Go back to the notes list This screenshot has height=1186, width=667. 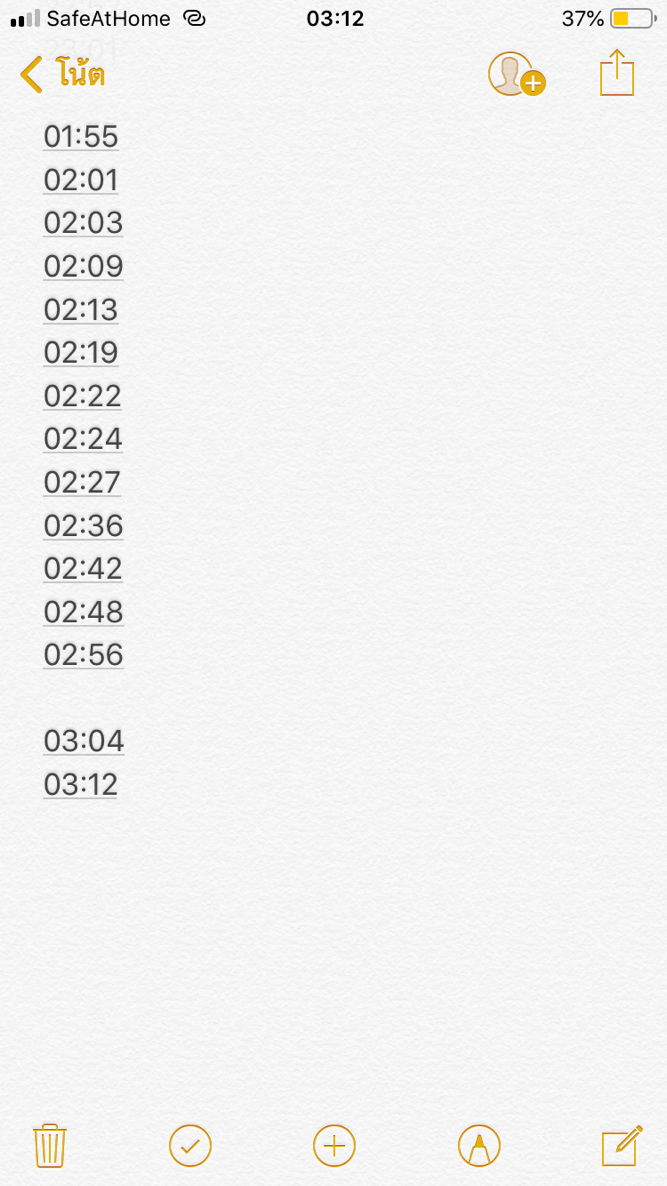tap(62, 75)
